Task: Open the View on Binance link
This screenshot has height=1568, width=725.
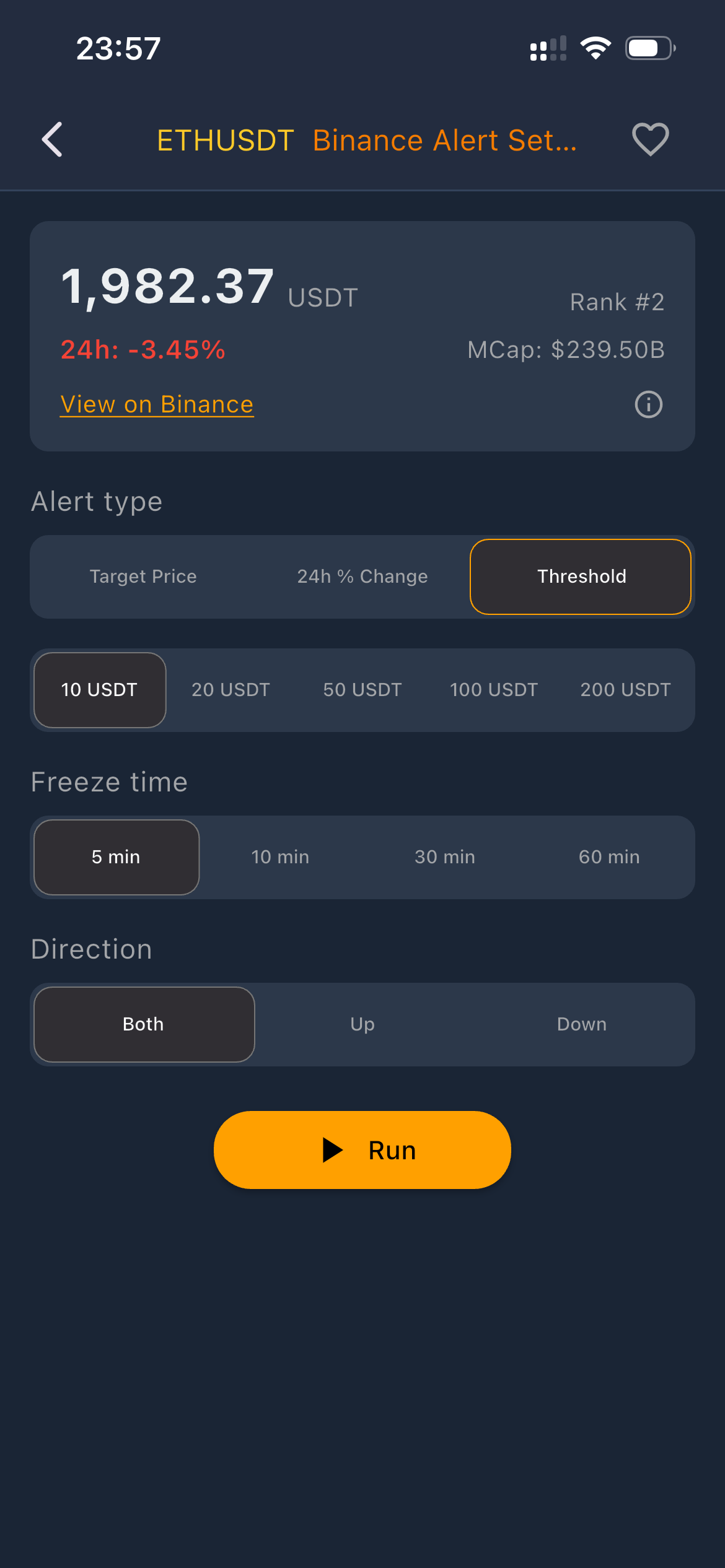Action: coord(156,404)
